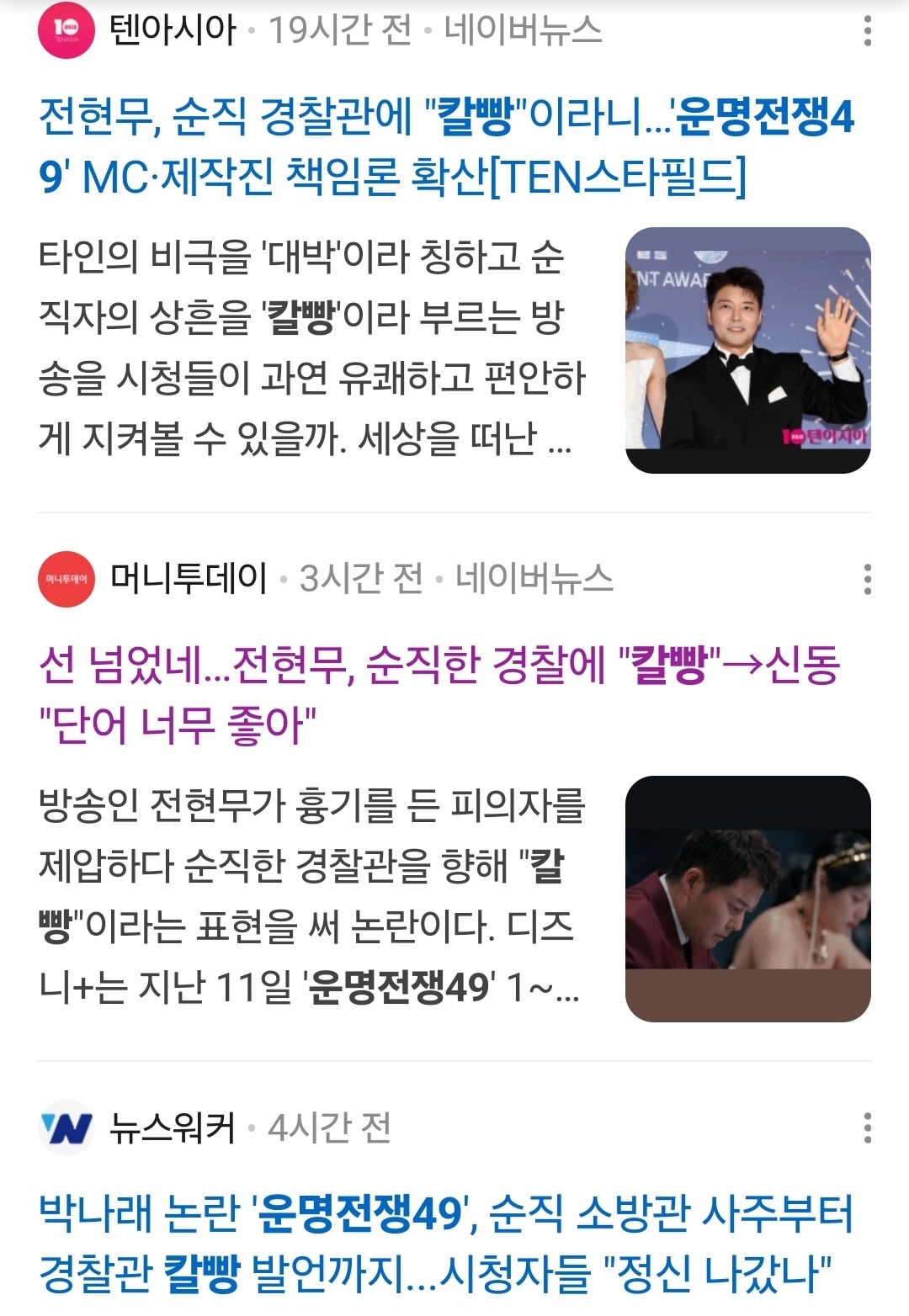This screenshot has width=909, height=1316.
Task: Open the overflow menu for the 머니투데이 result
Action: coord(868,580)
